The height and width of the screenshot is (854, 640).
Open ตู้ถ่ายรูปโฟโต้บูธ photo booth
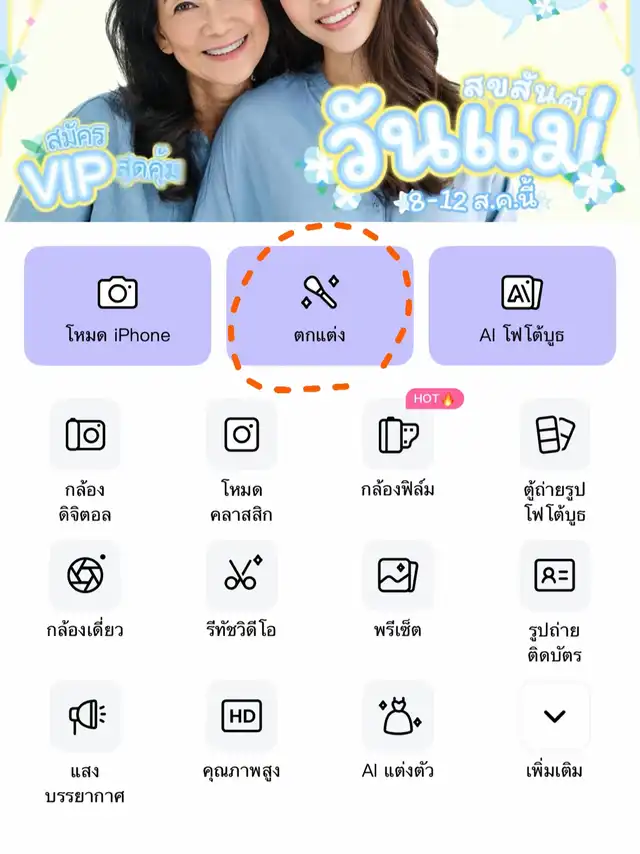coord(554,435)
